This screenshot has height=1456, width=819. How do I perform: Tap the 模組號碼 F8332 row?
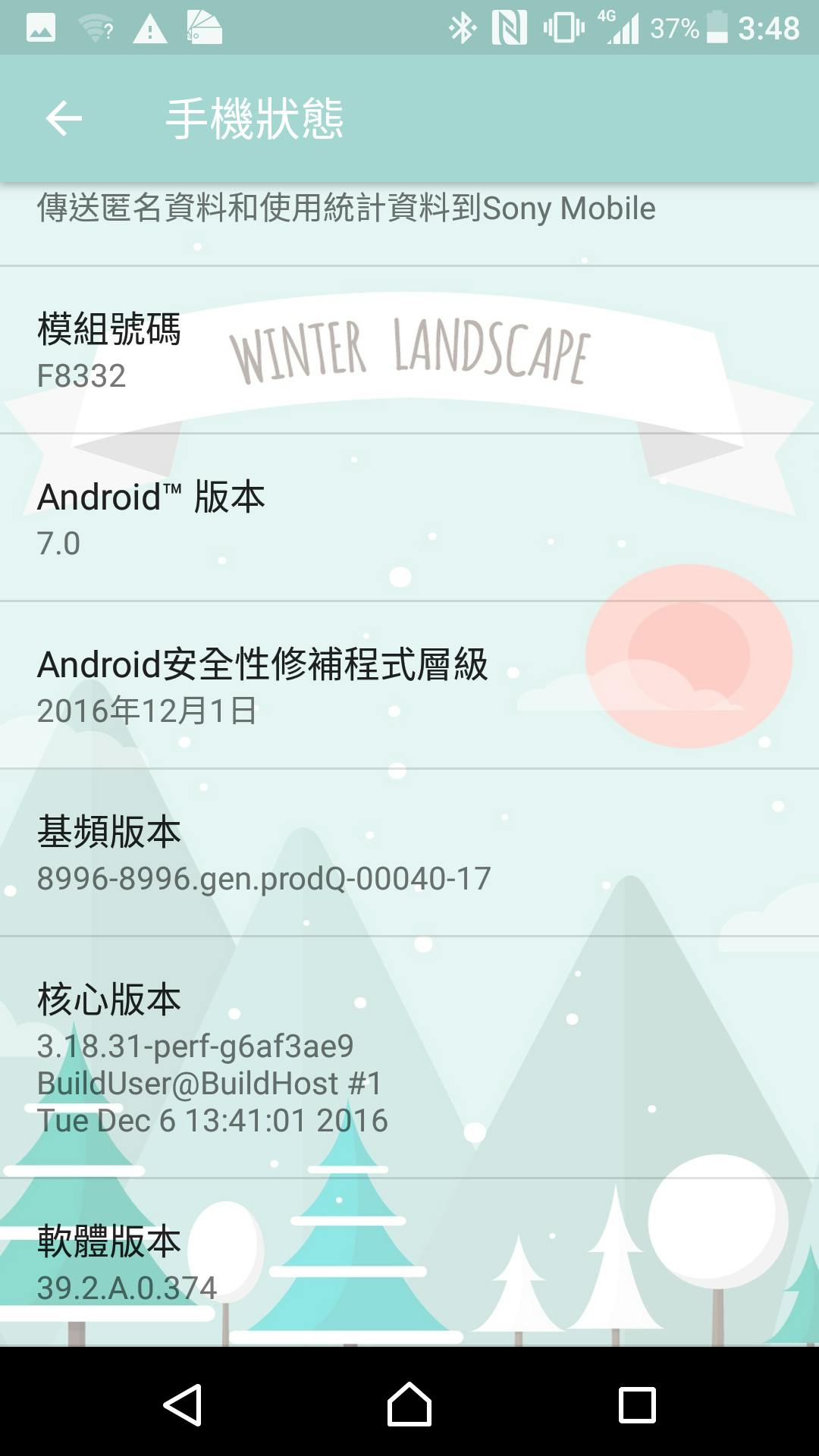409,350
